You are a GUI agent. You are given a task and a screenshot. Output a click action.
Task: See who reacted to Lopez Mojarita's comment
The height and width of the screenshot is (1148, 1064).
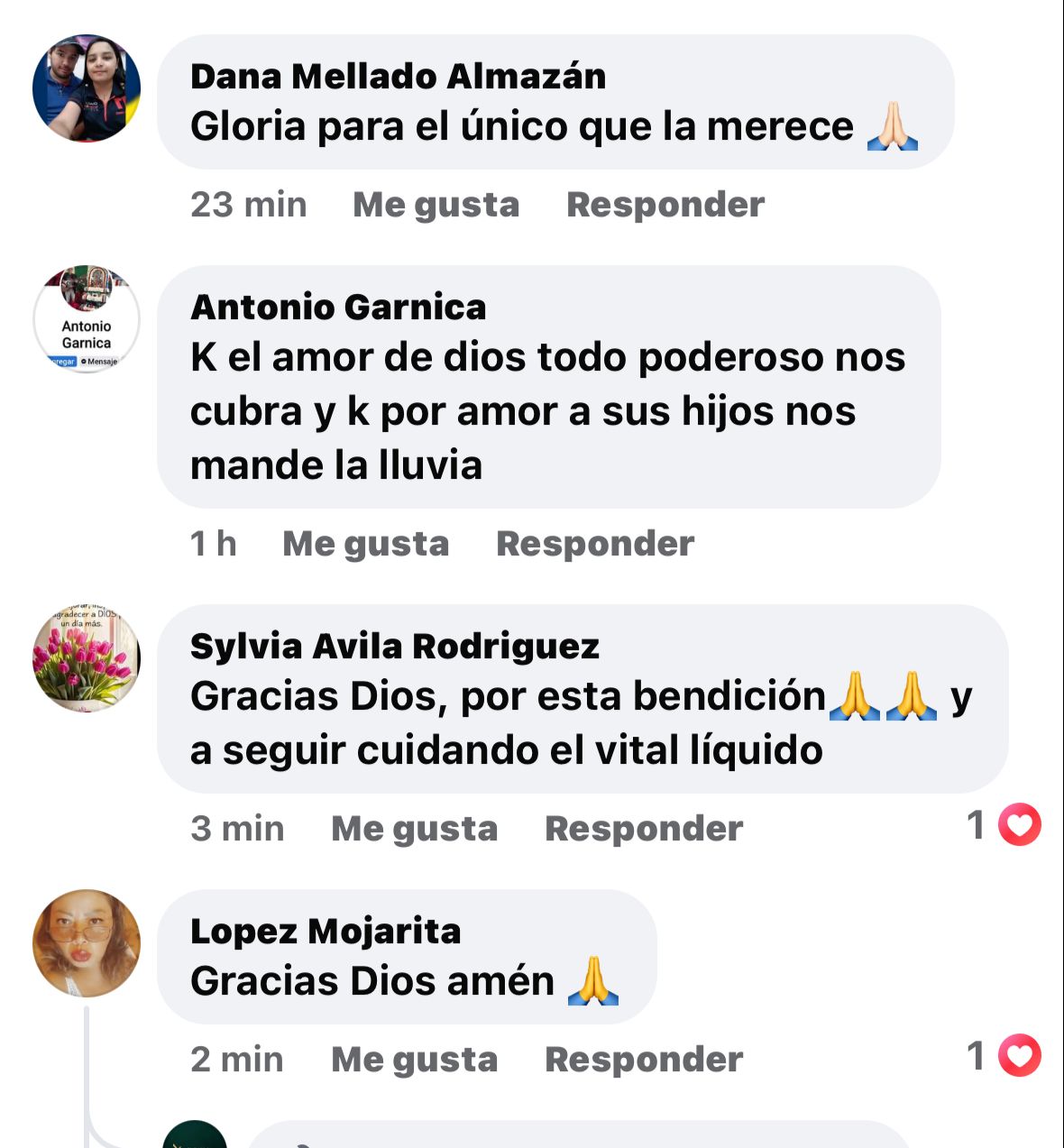[x=1004, y=1055]
